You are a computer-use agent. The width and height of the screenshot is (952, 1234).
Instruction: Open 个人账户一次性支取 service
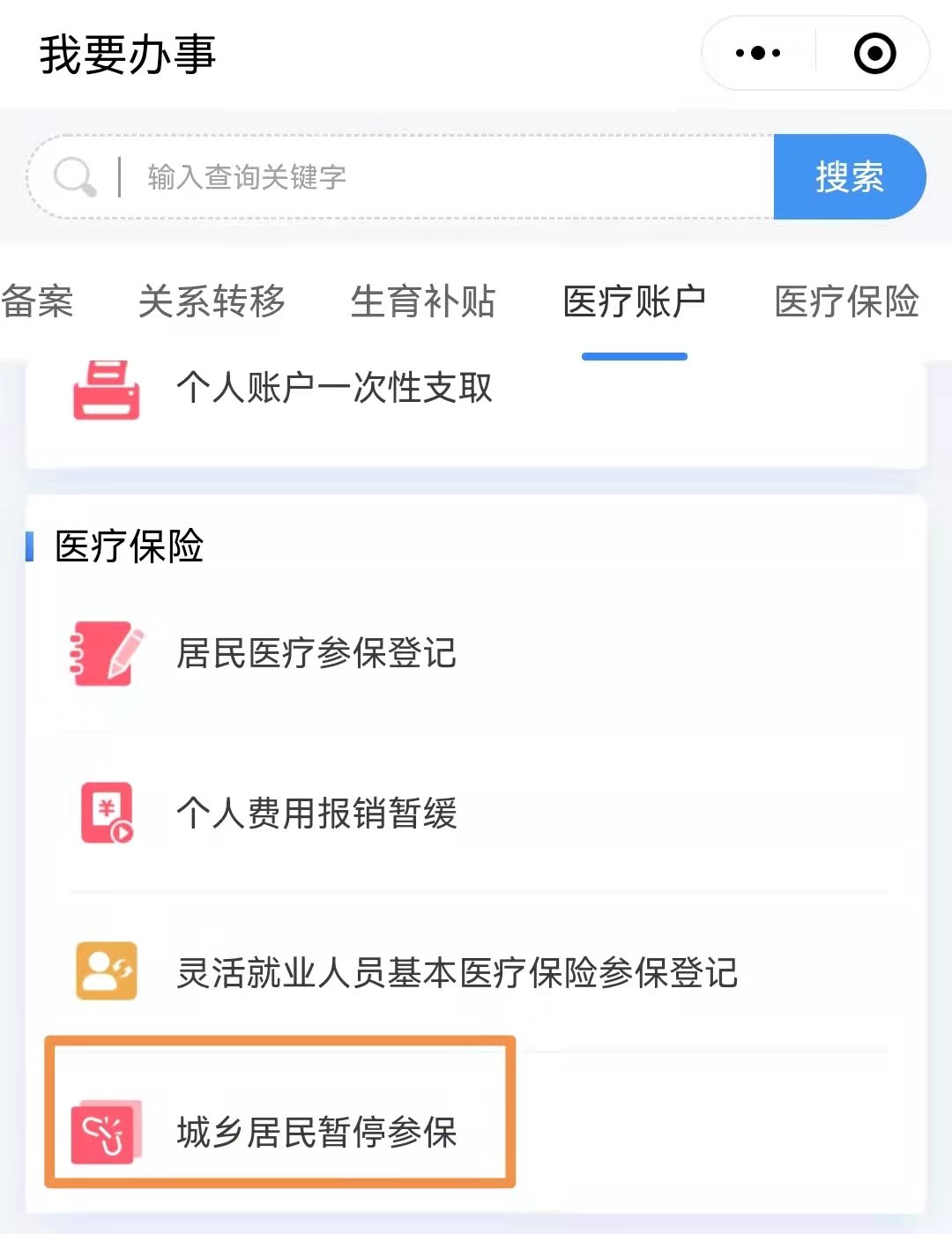pyautogui.click(x=334, y=388)
